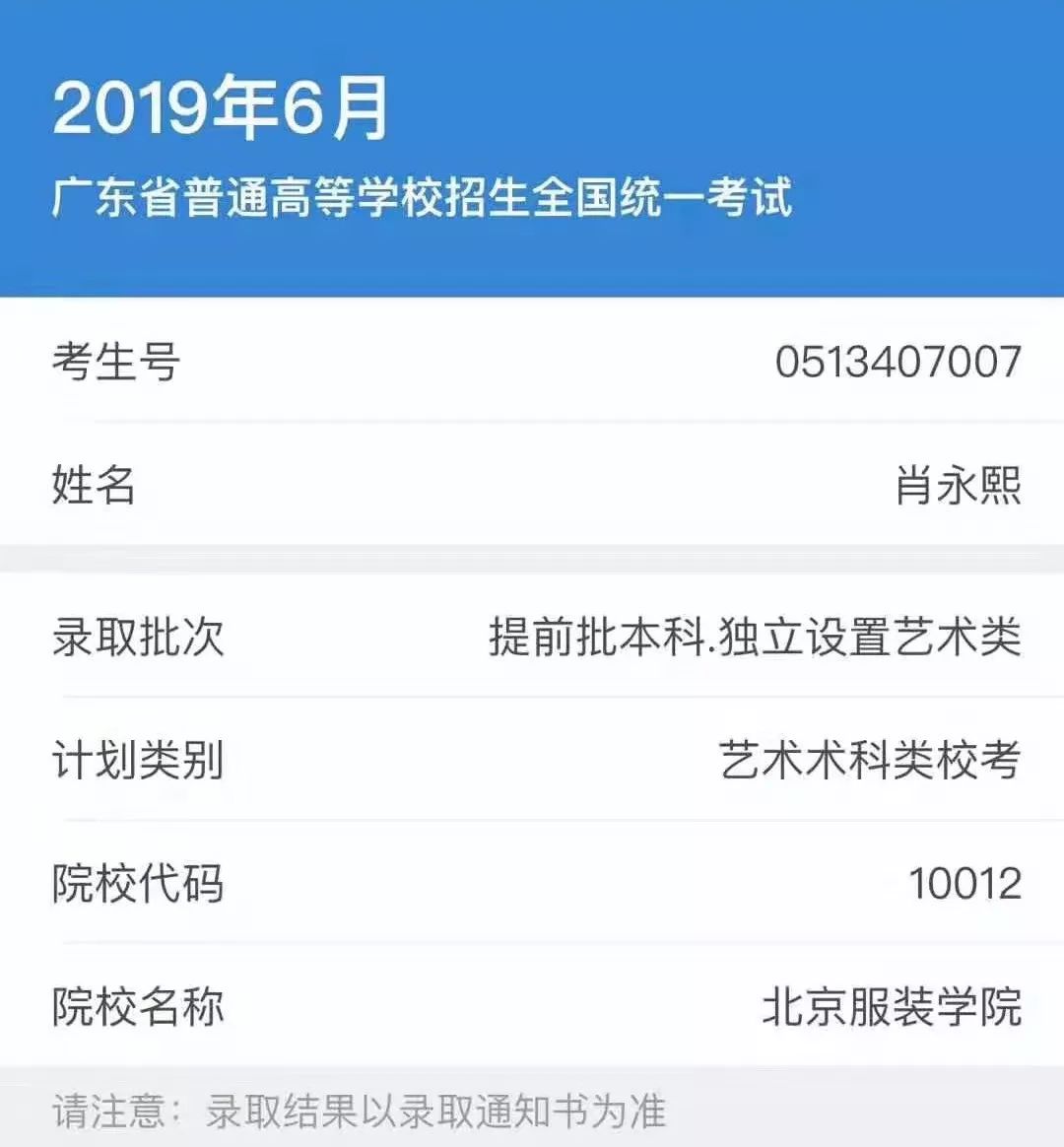Click the 考生号 row label
The image size is (1064, 1147).
click(x=116, y=363)
